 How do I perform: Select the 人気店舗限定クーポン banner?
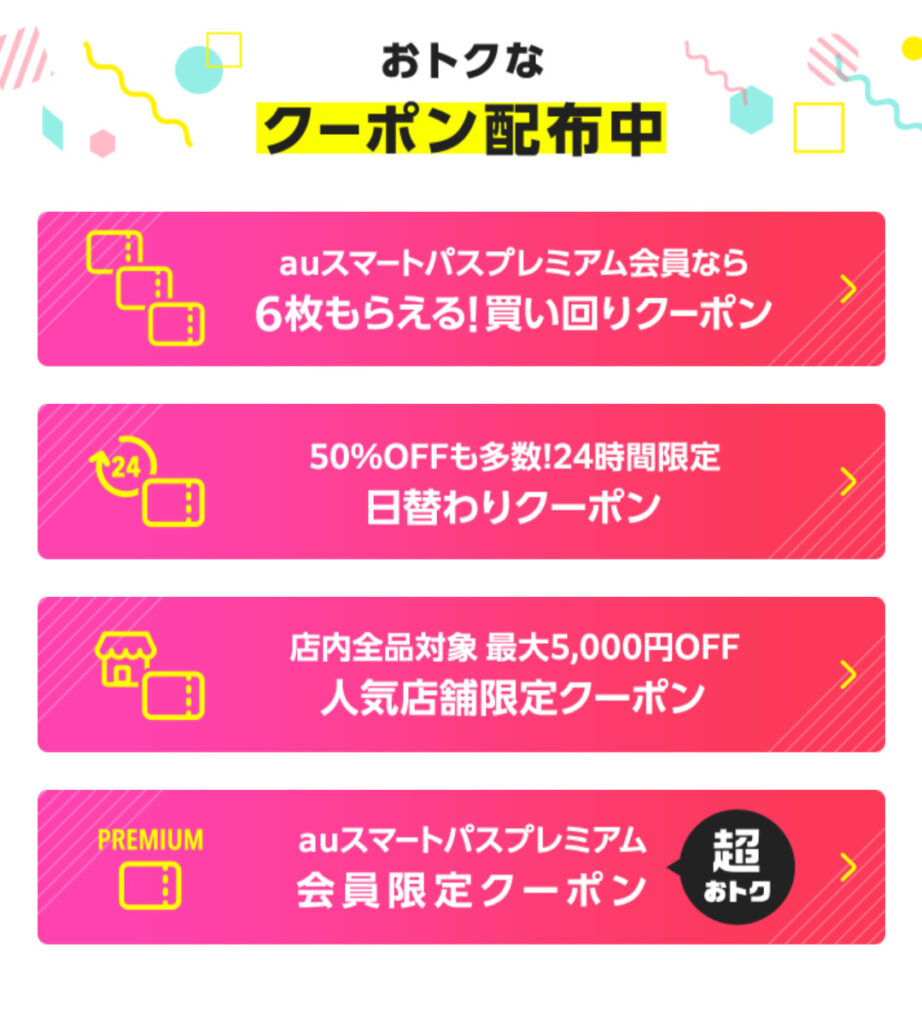point(461,675)
